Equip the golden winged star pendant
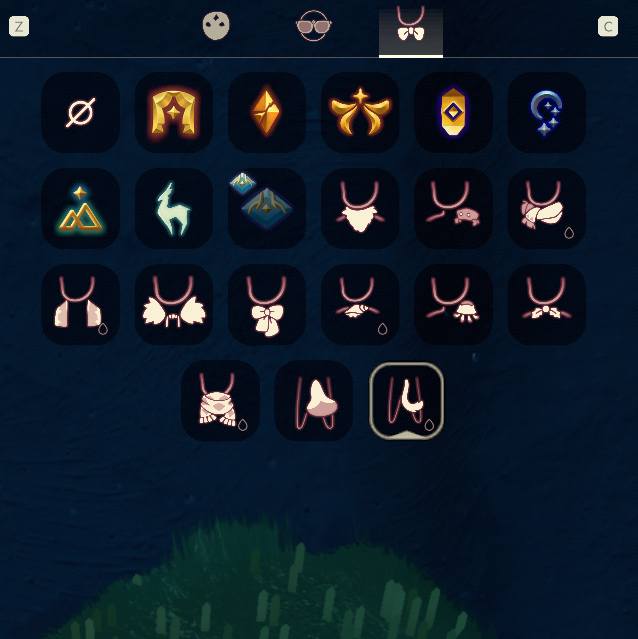The width and height of the screenshot is (638, 639). point(360,112)
